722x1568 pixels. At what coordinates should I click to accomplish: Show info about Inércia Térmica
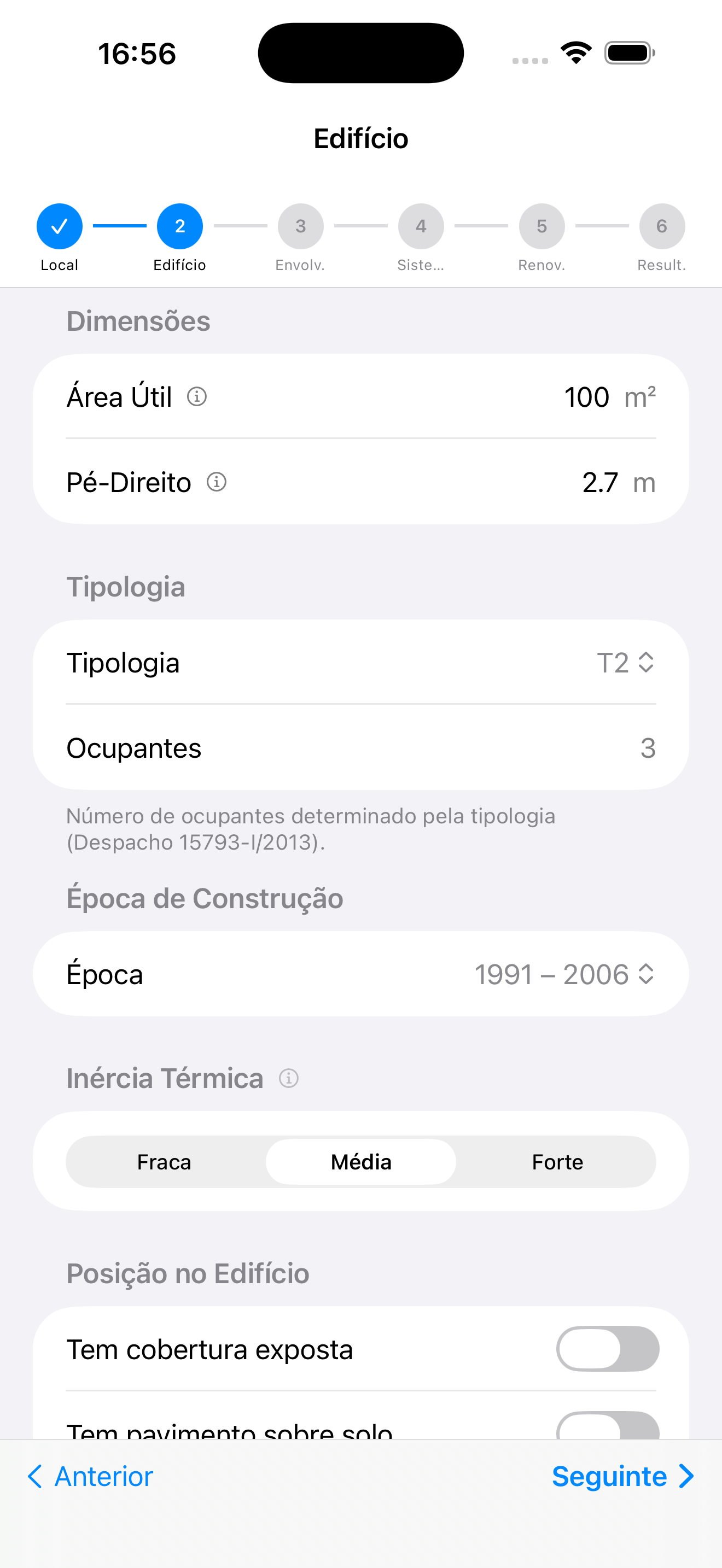[x=289, y=1079]
